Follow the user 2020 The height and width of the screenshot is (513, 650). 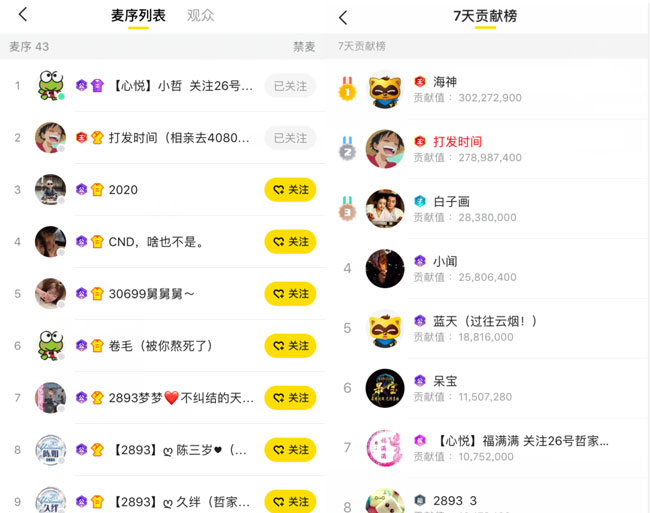click(x=290, y=190)
